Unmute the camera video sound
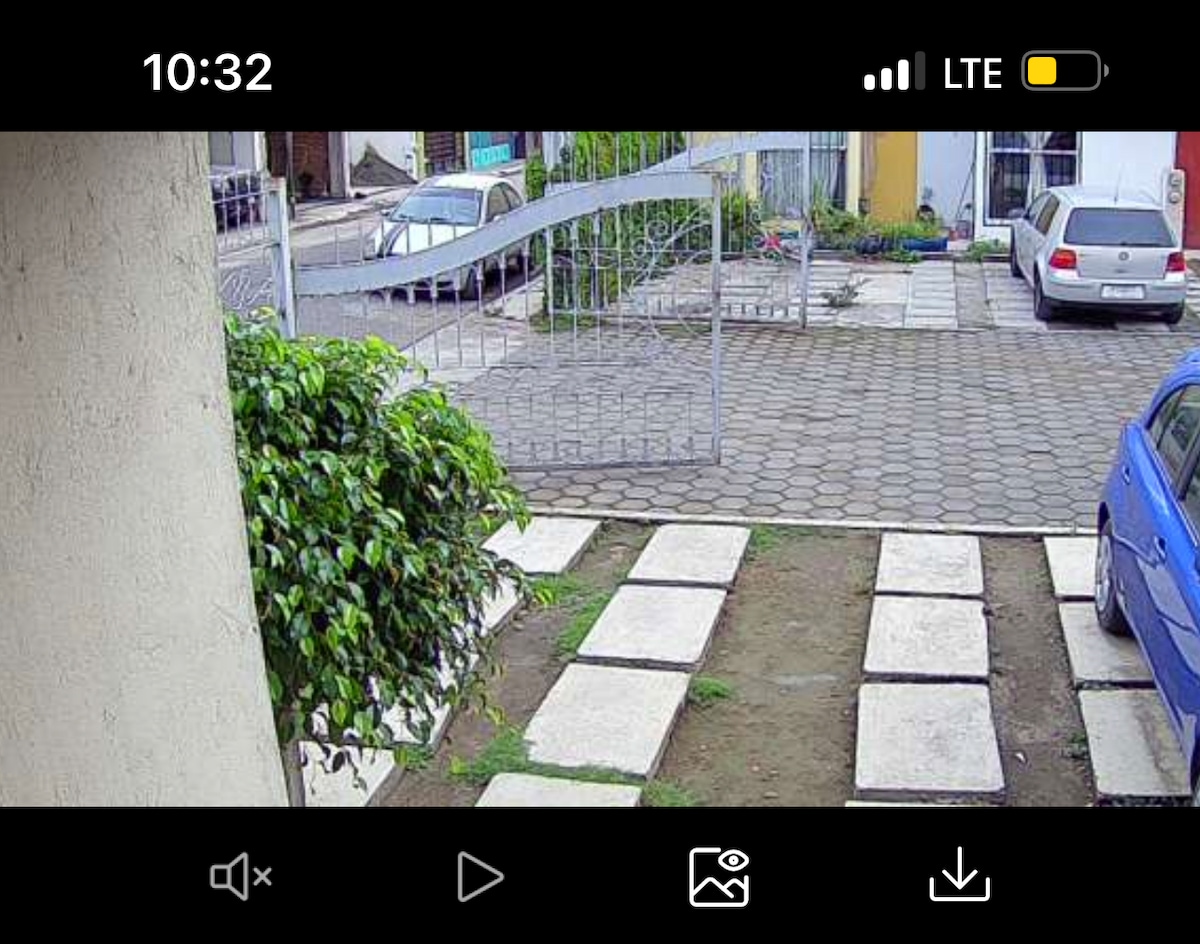This screenshot has height=944, width=1200. 240,877
